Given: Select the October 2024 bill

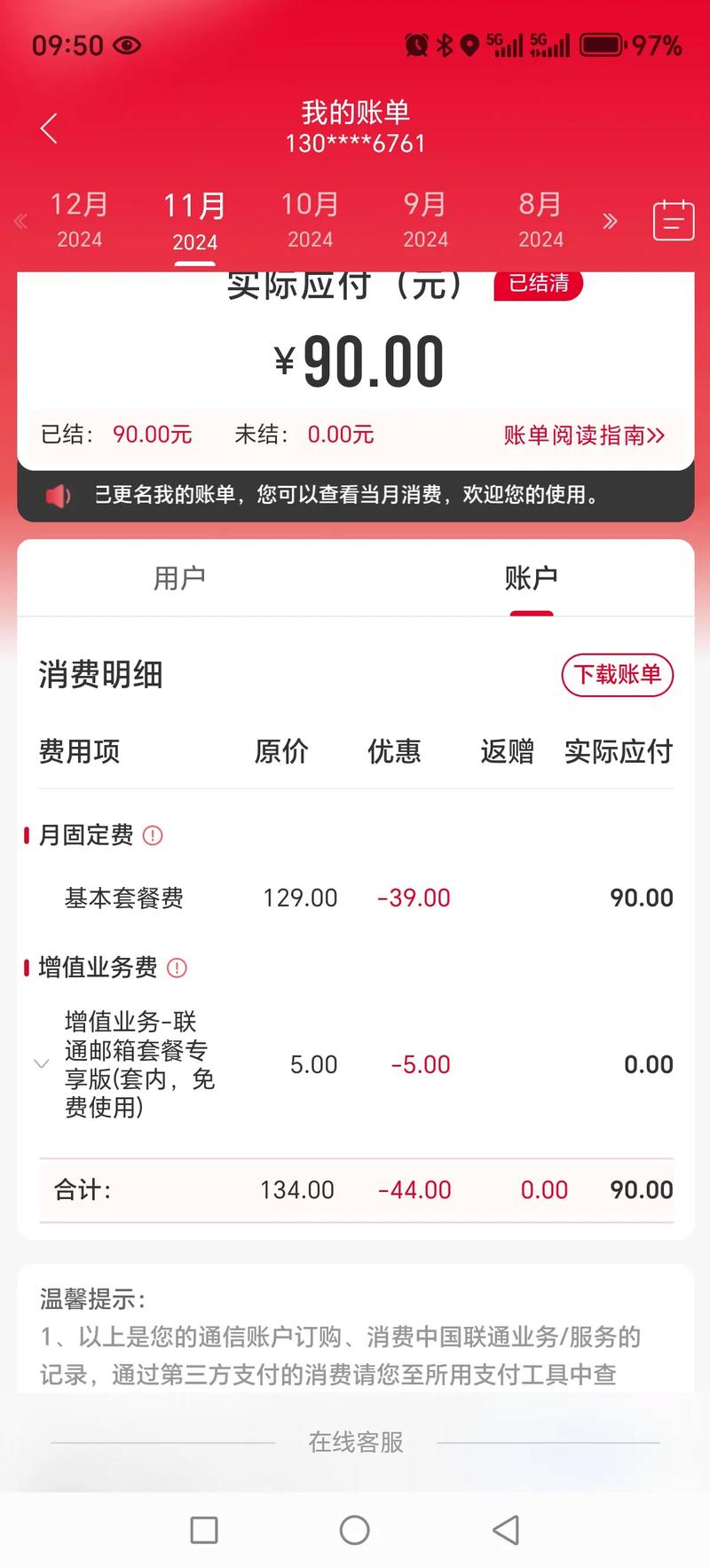Looking at the screenshot, I should pos(310,220).
